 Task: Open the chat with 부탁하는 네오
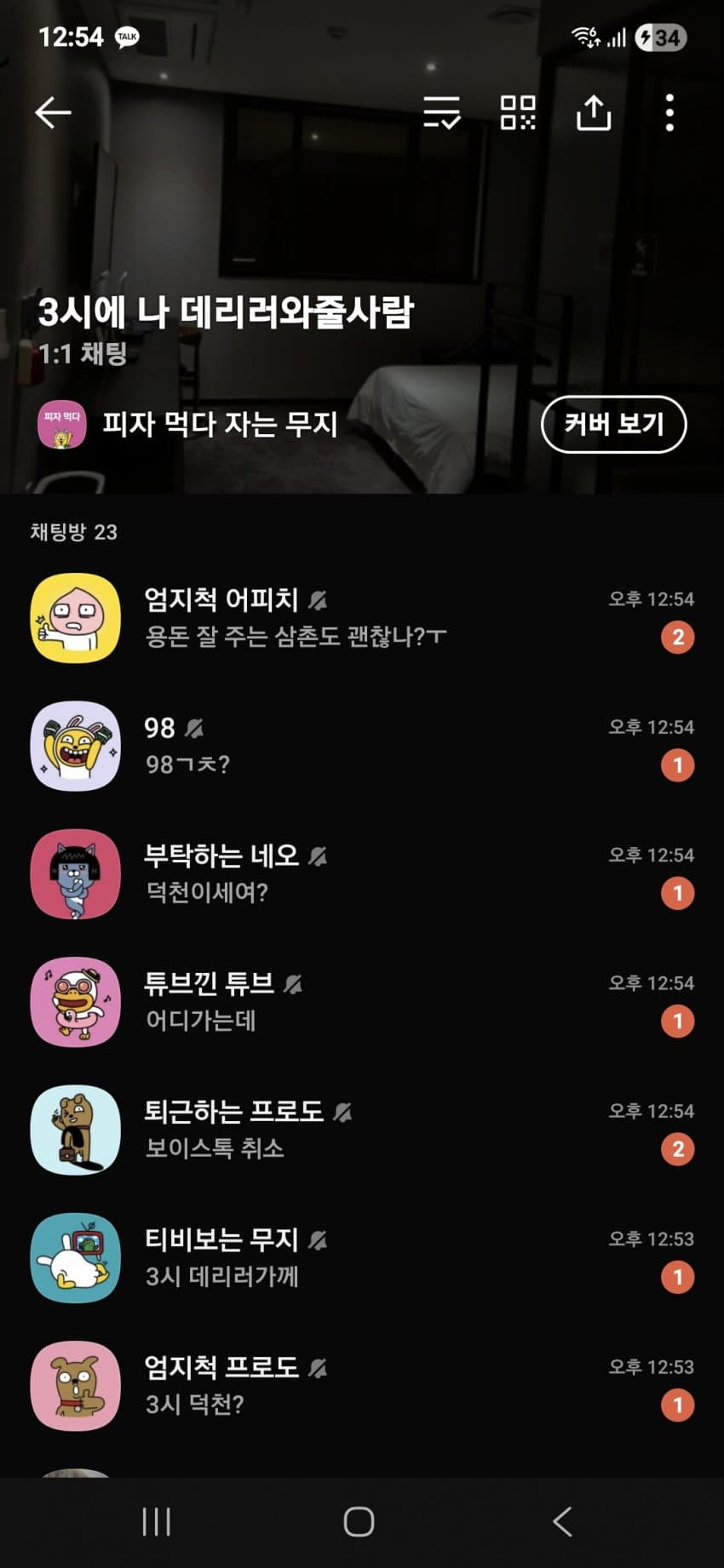point(362,873)
